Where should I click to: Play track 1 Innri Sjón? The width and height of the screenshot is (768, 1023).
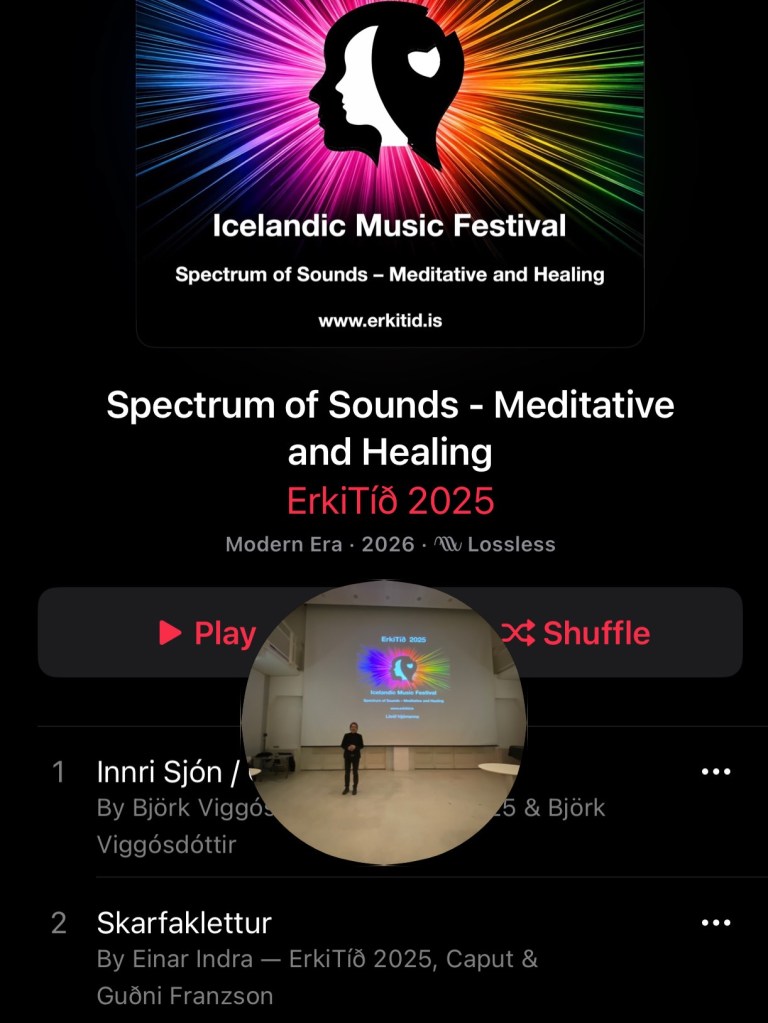[x=160, y=772]
